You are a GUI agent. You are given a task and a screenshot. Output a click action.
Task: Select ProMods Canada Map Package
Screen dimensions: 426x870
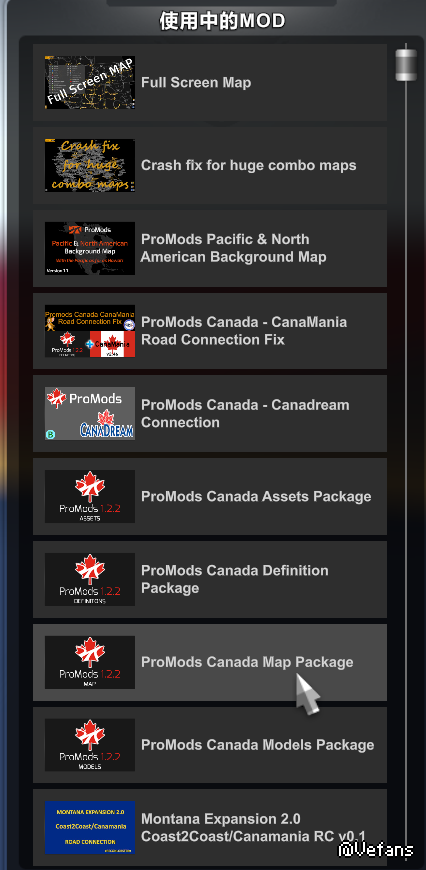click(x=210, y=662)
